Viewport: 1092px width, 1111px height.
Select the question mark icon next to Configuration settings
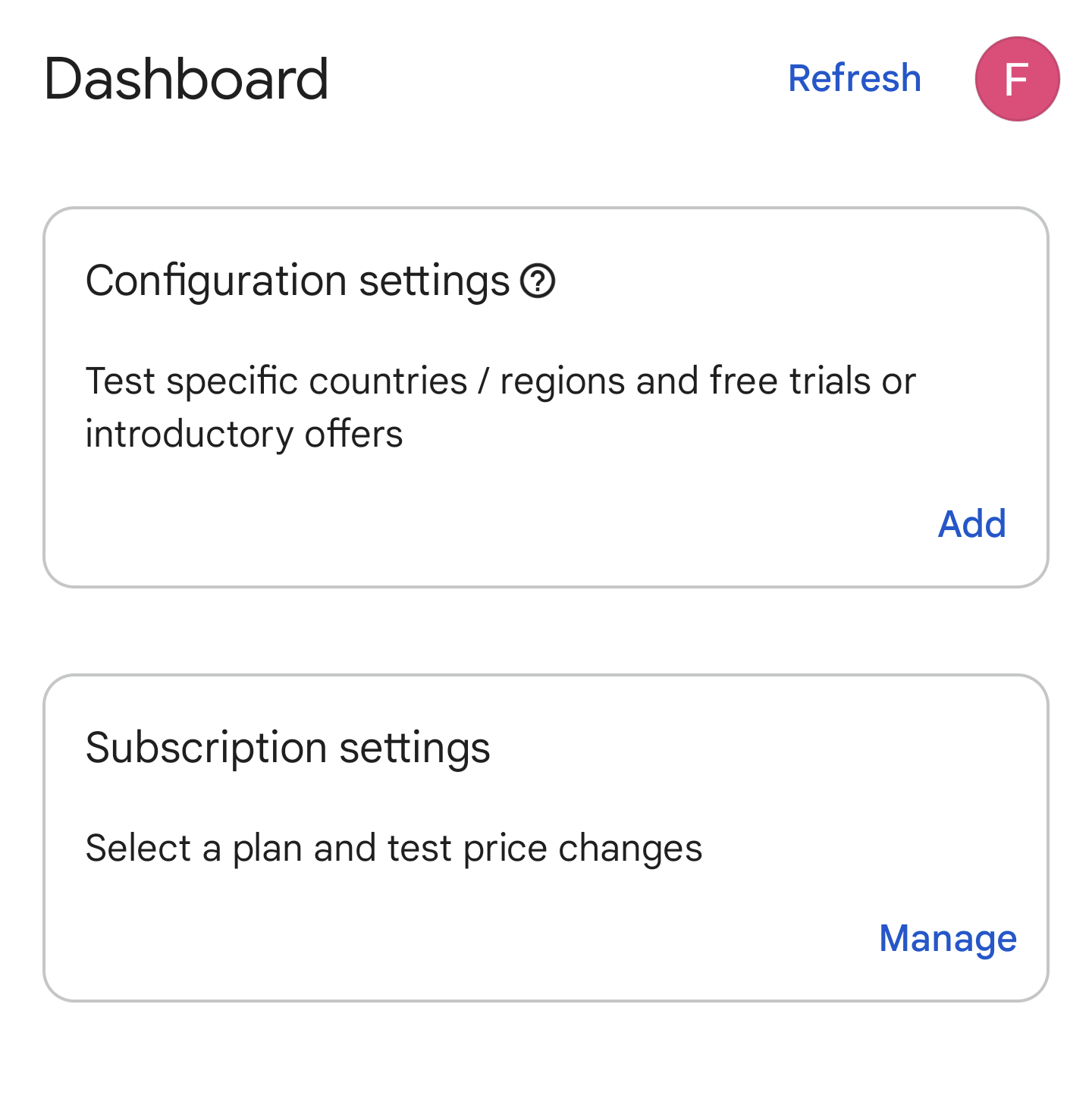[x=539, y=281]
